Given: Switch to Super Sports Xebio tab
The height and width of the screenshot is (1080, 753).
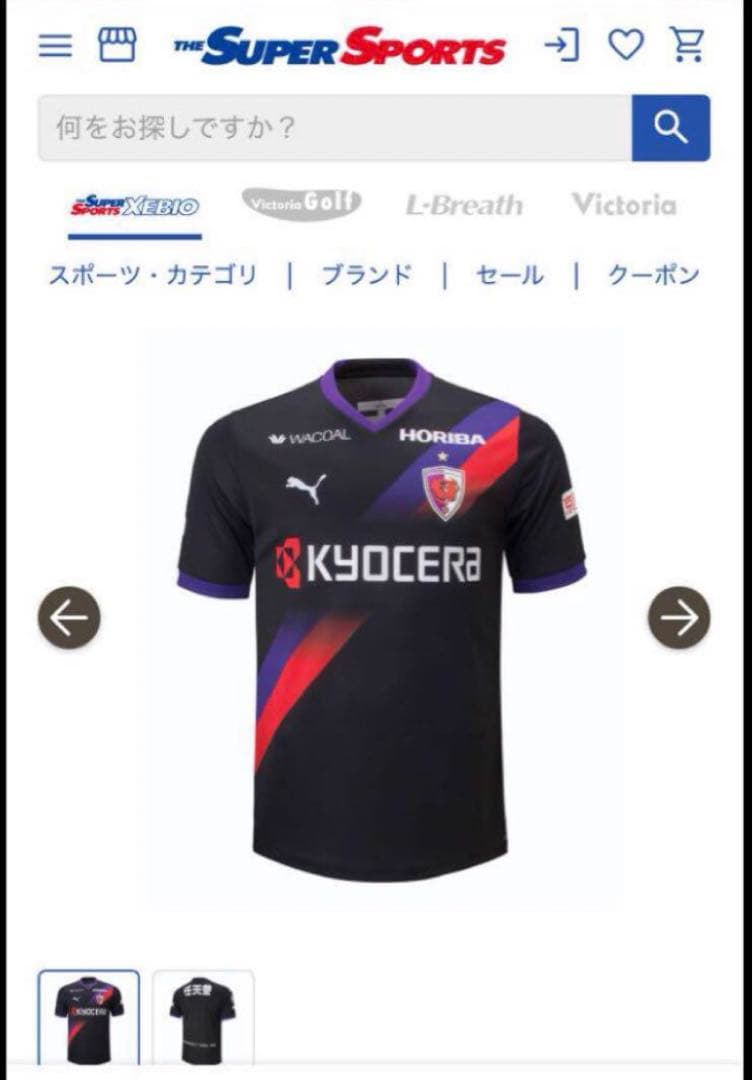Looking at the screenshot, I should click(x=135, y=206).
